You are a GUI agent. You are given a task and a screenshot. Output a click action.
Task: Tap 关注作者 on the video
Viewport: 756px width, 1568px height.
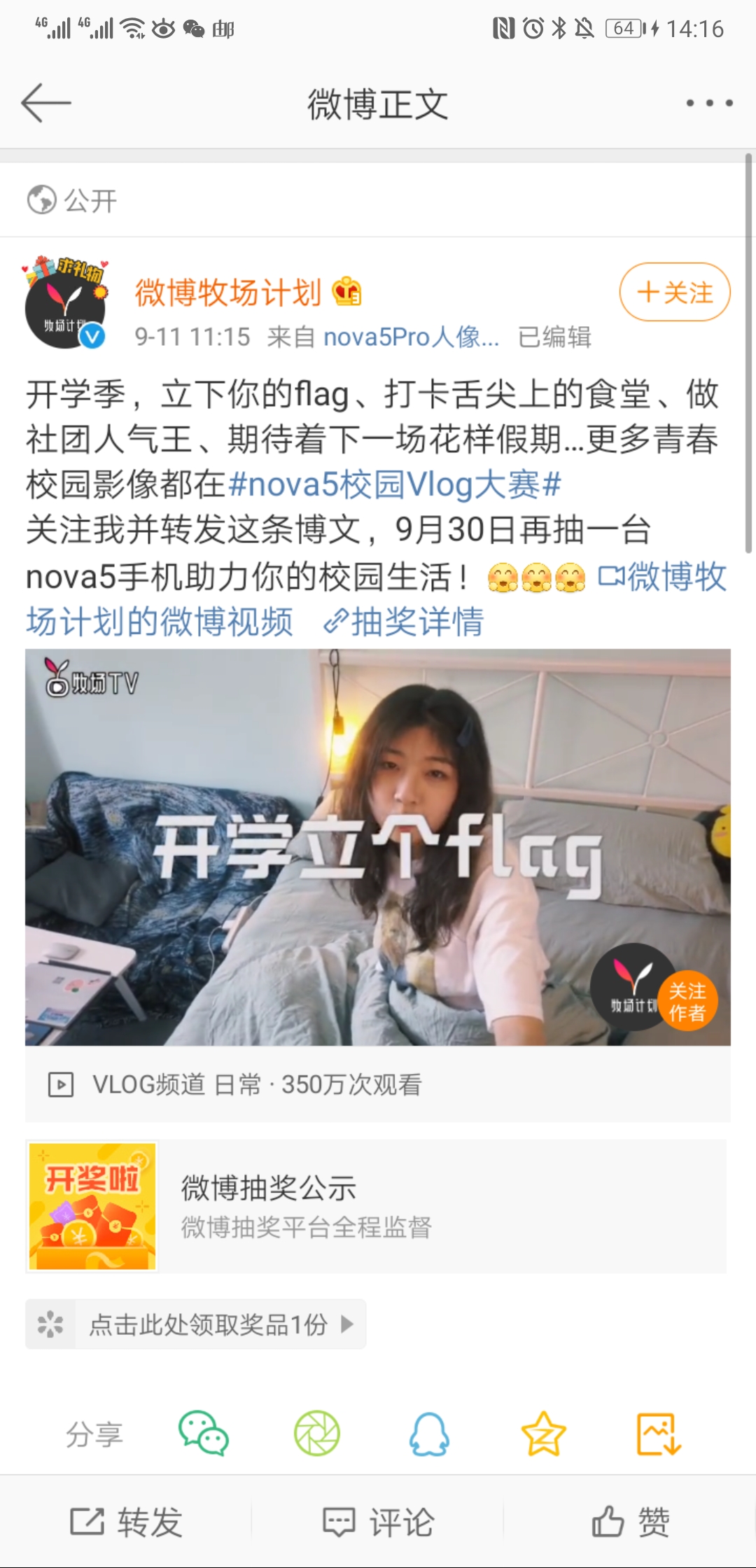[x=687, y=1002]
